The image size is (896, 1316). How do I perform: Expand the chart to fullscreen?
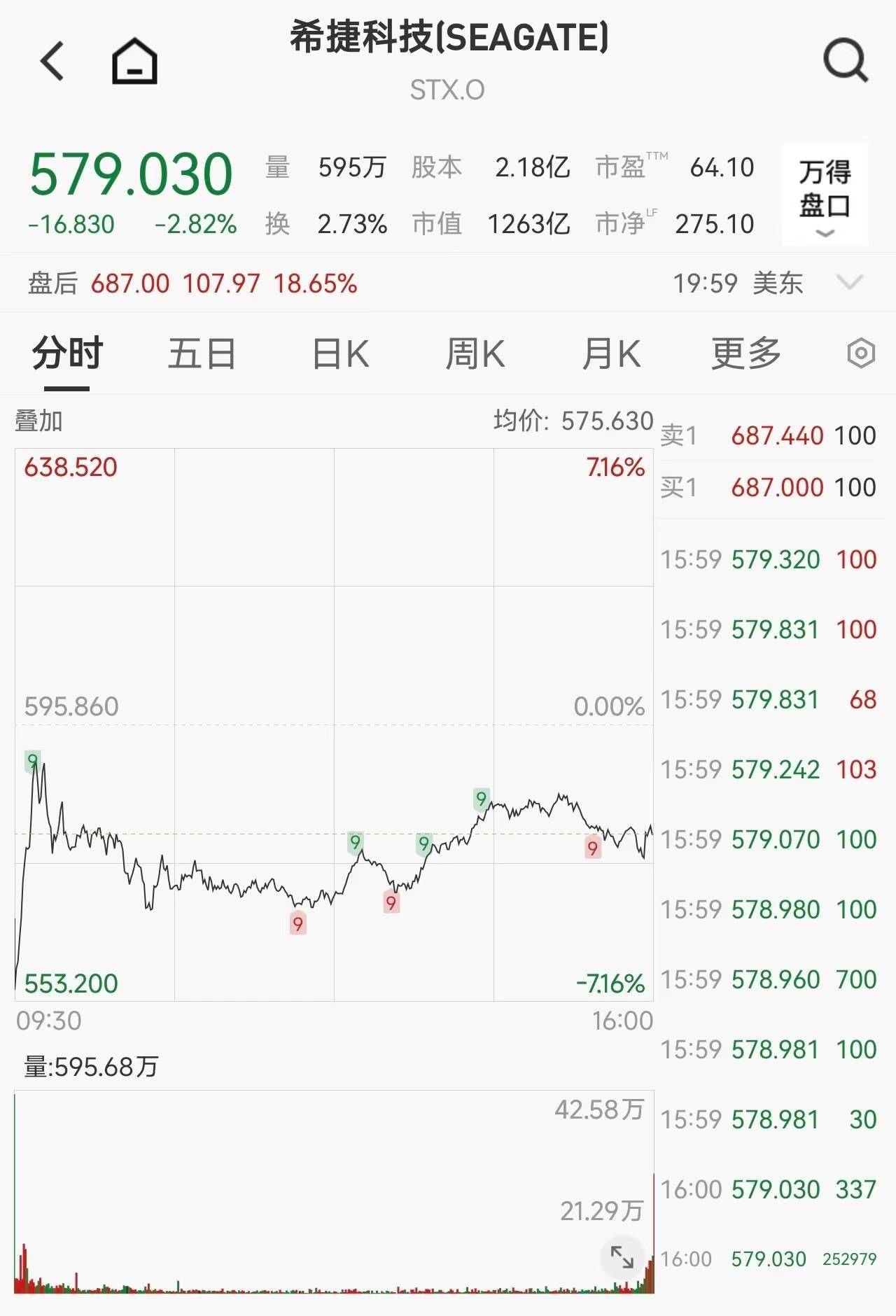pyautogui.click(x=622, y=1257)
